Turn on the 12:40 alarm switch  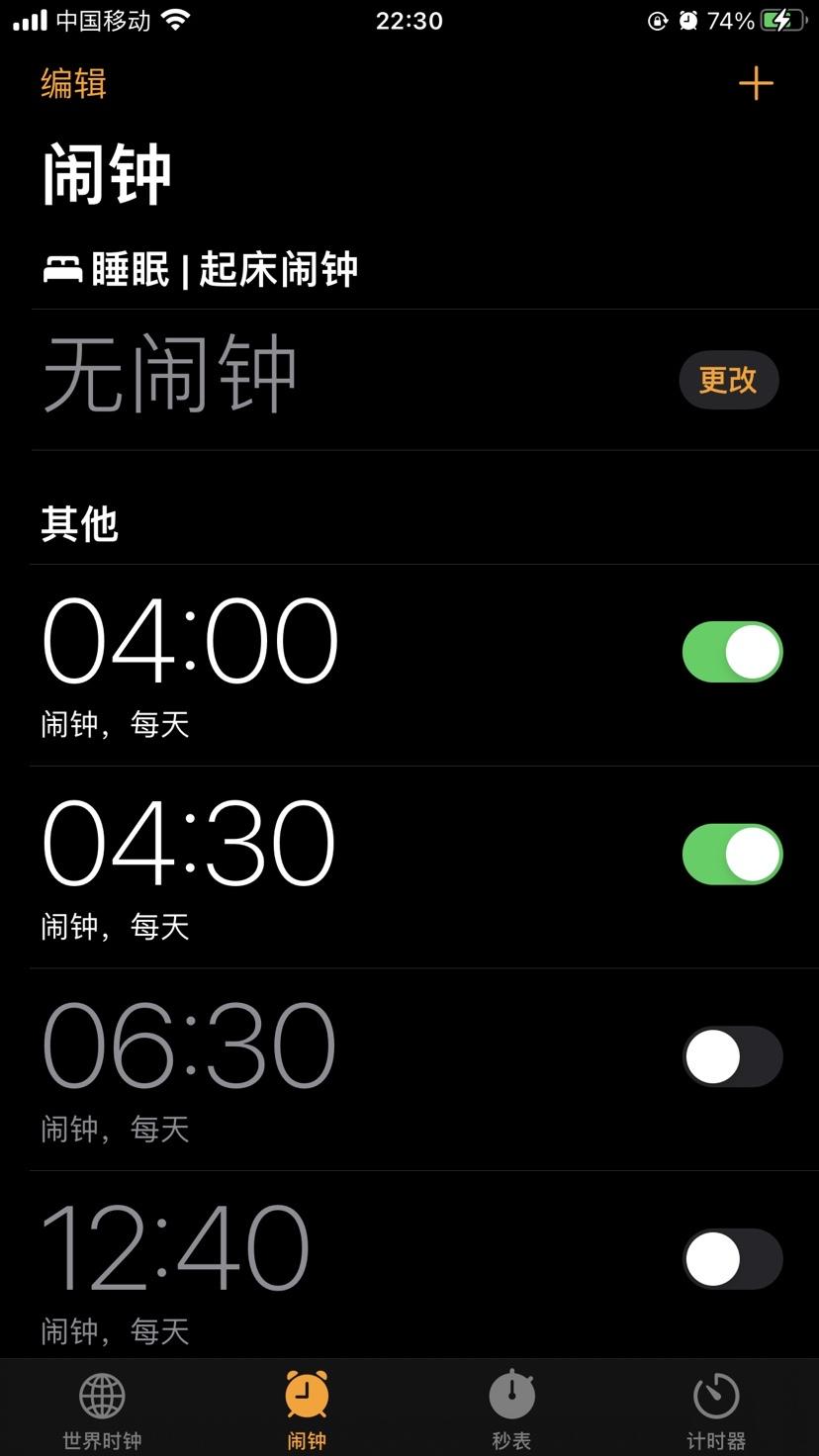point(733,1259)
